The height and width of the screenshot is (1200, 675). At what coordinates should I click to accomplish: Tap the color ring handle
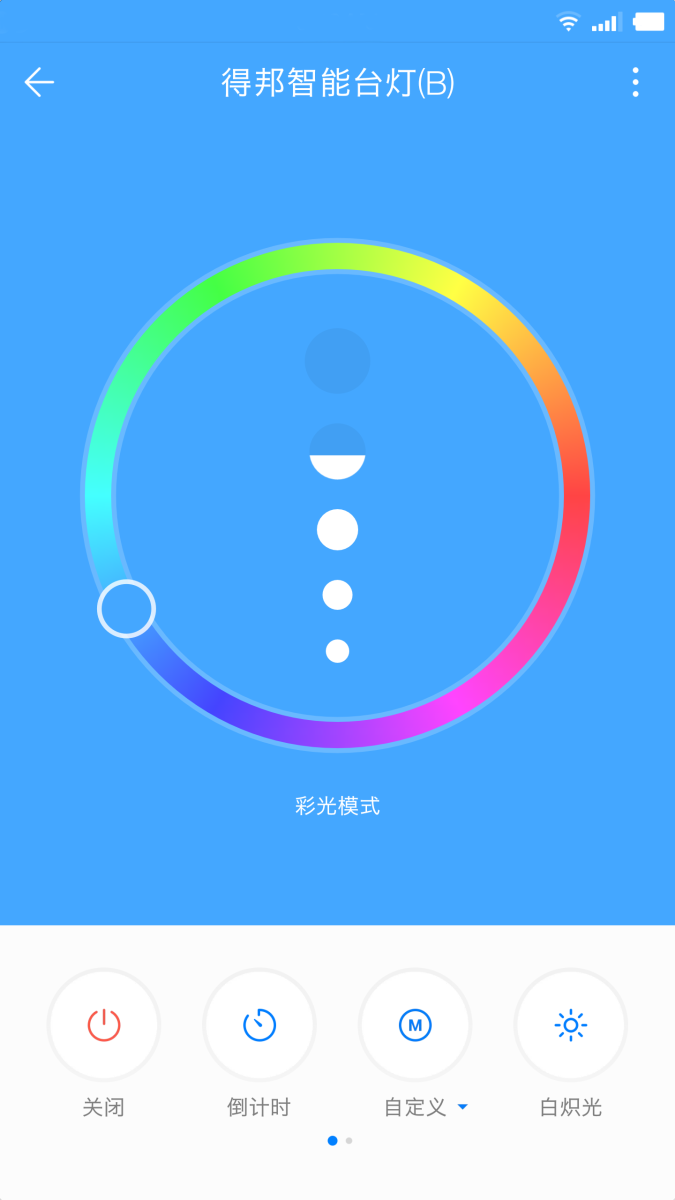[126, 608]
